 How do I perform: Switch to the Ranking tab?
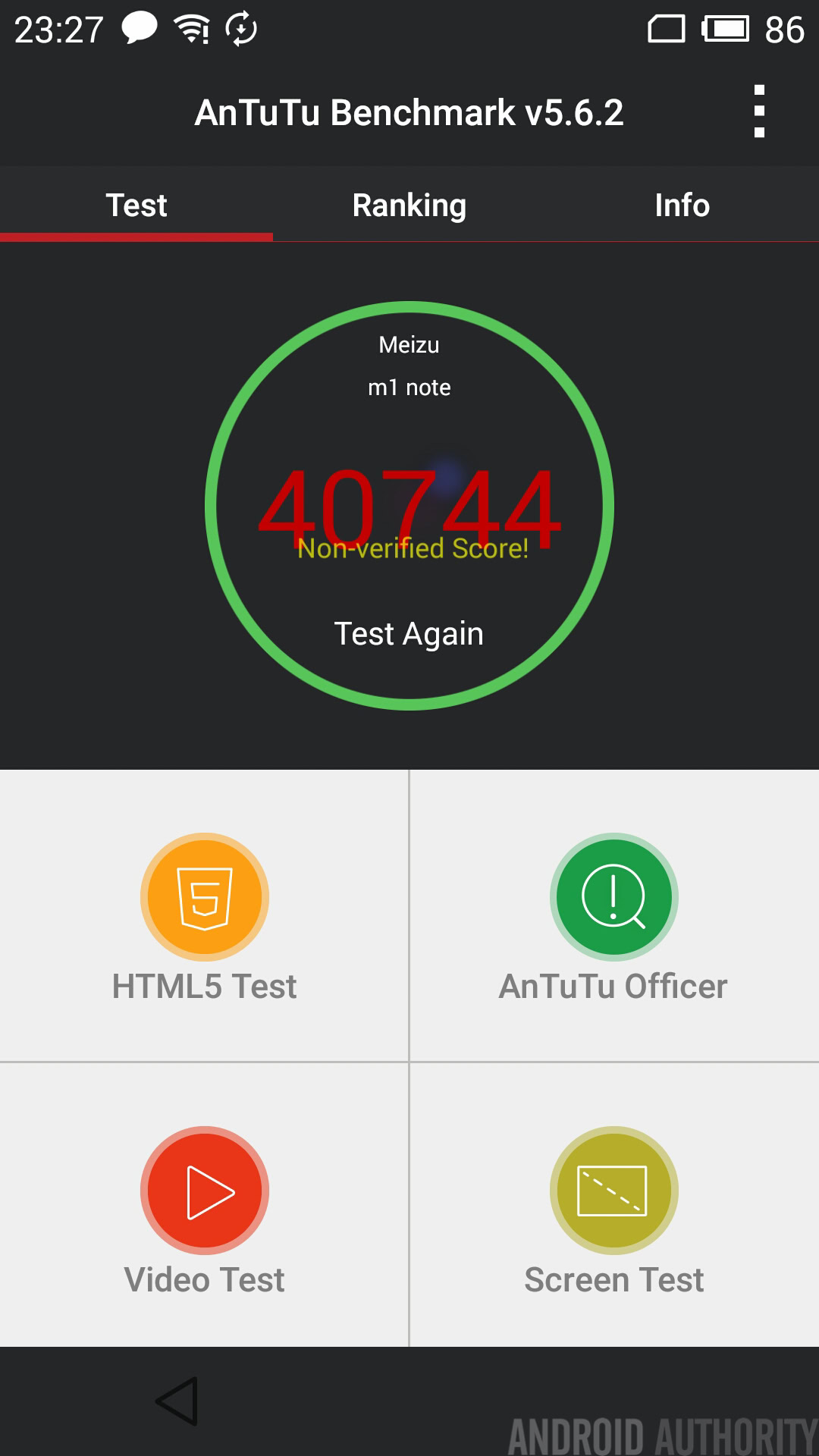pos(409,205)
